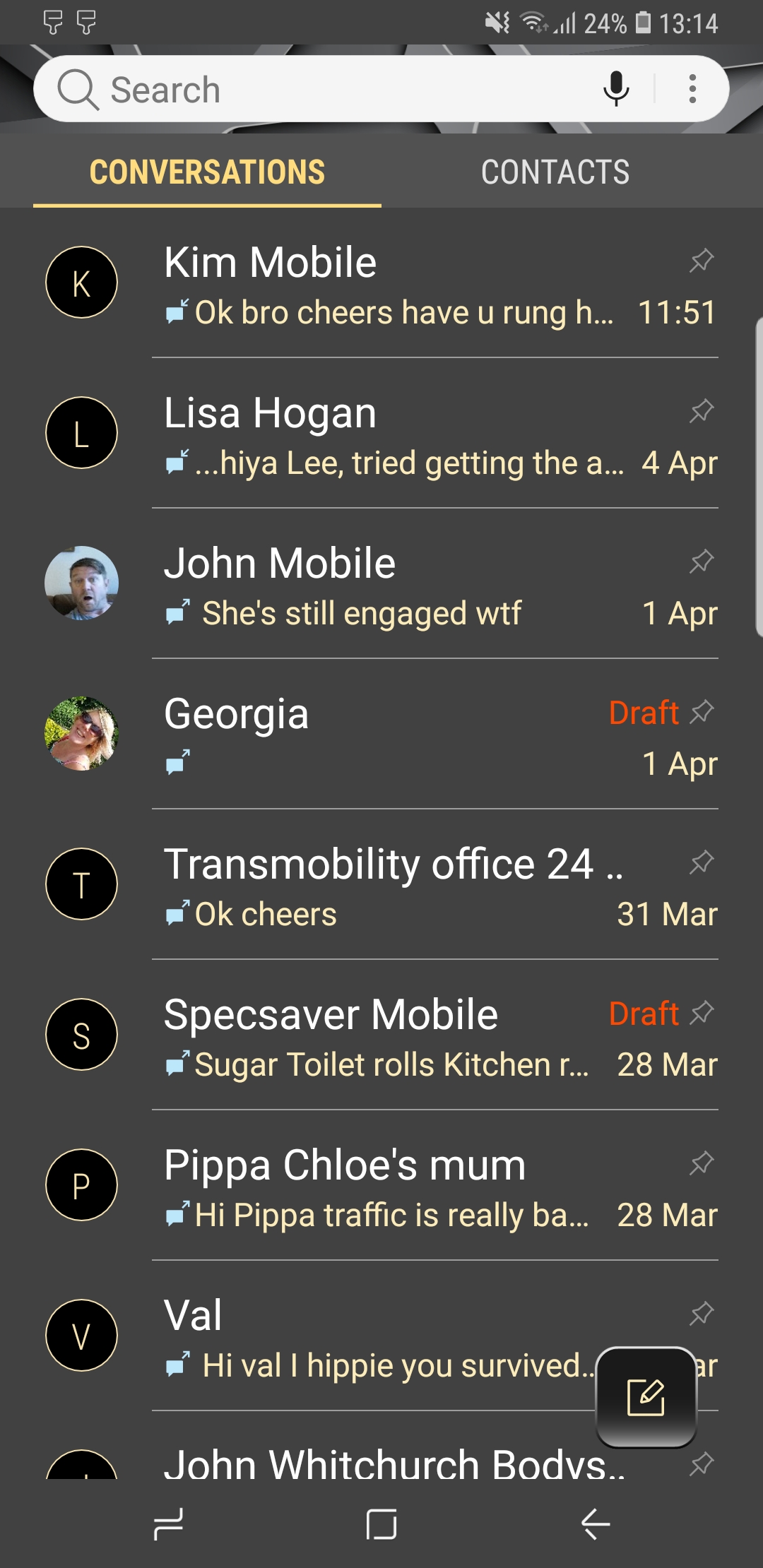Tap the pin icon beside Pippa Chloe's mum
This screenshot has width=763, height=1568.
pyautogui.click(x=700, y=1163)
